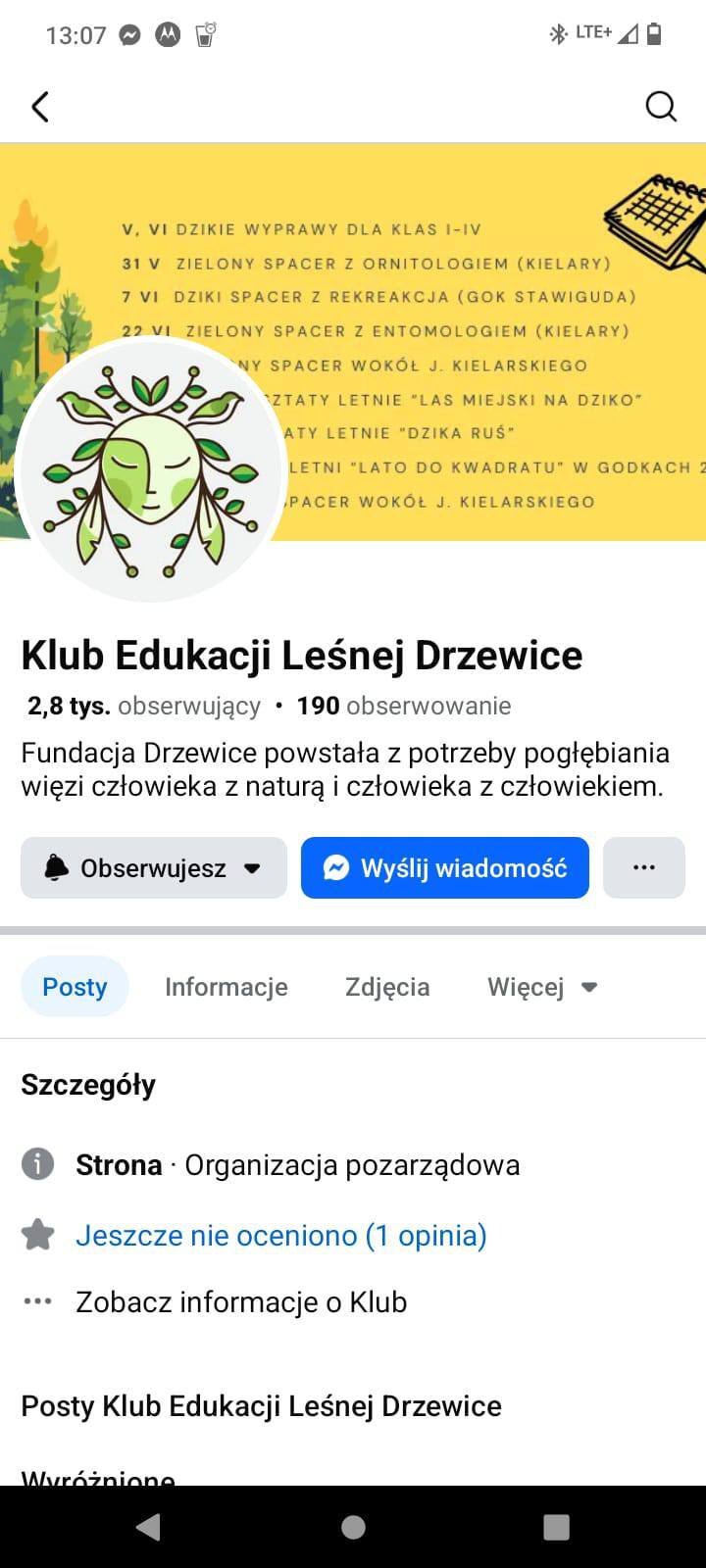Tap Wyślij wiadomość to message the page
706x1568 pixels.
[445, 867]
